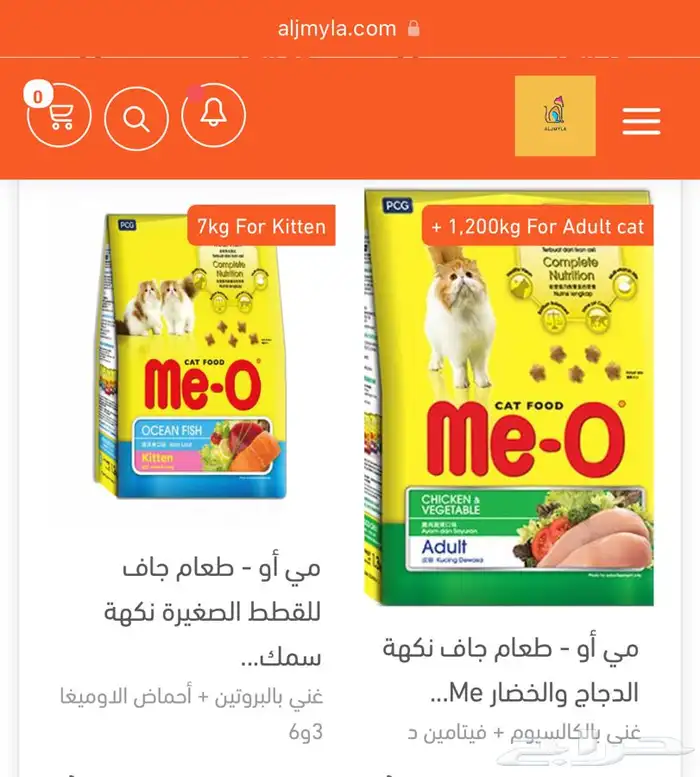The width and height of the screenshot is (700, 777).
Task: Tap the Aljmyla store logo
Action: coord(555,116)
